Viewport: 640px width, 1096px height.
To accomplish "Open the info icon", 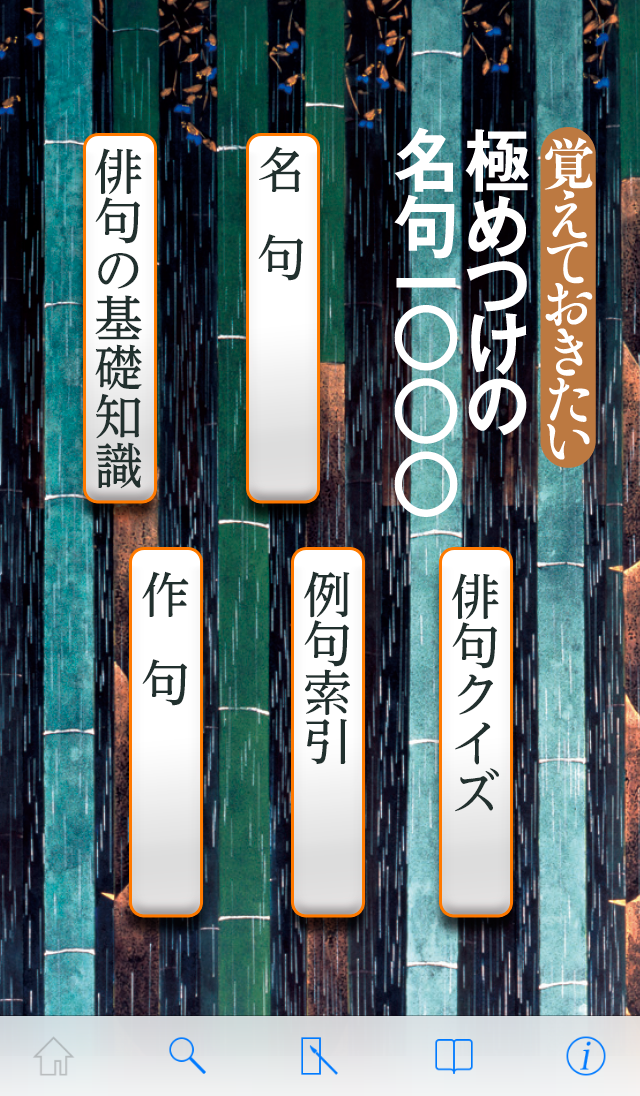I will click(x=586, y=1056).
